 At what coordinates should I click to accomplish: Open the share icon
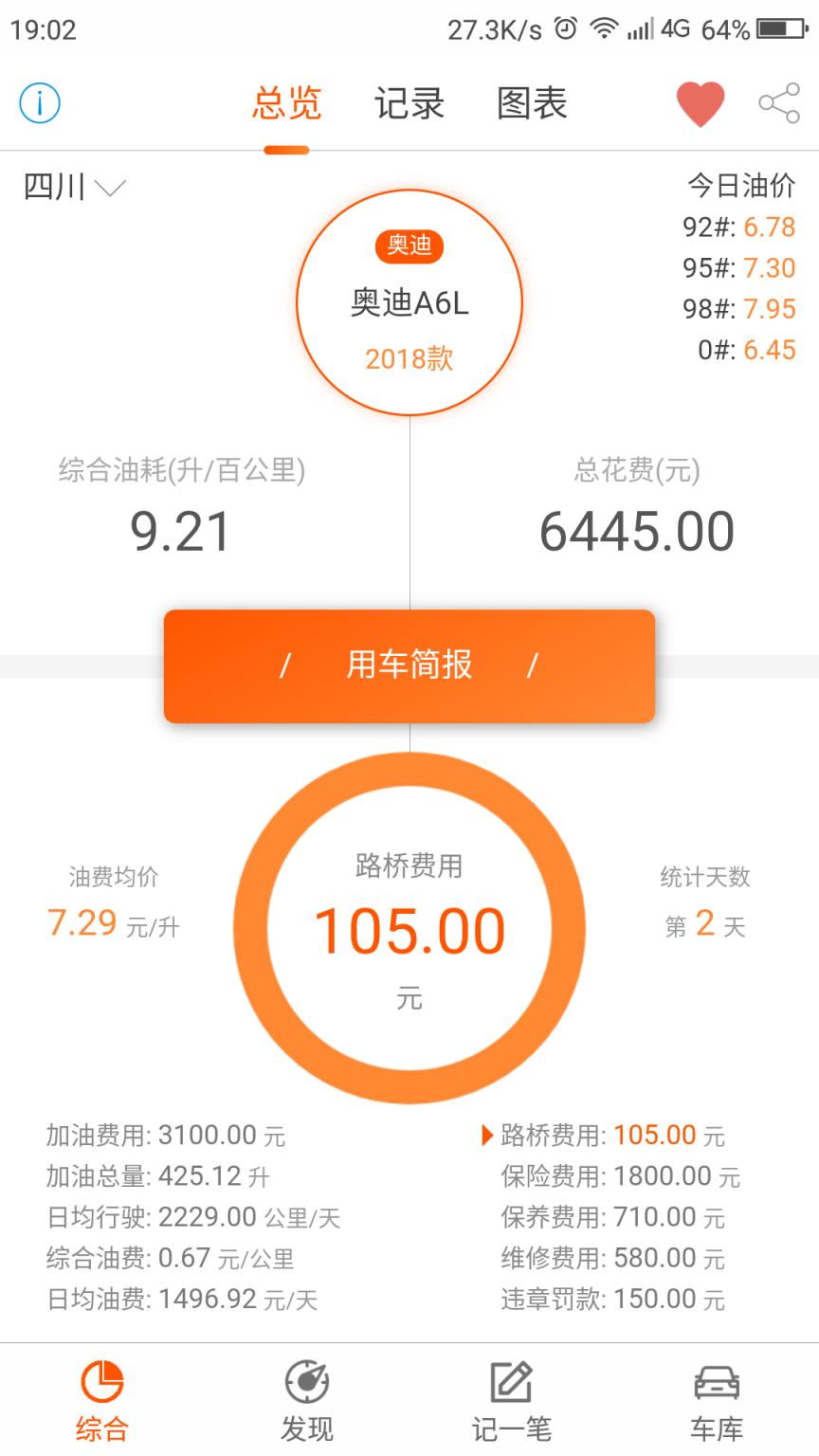[779, 102]
